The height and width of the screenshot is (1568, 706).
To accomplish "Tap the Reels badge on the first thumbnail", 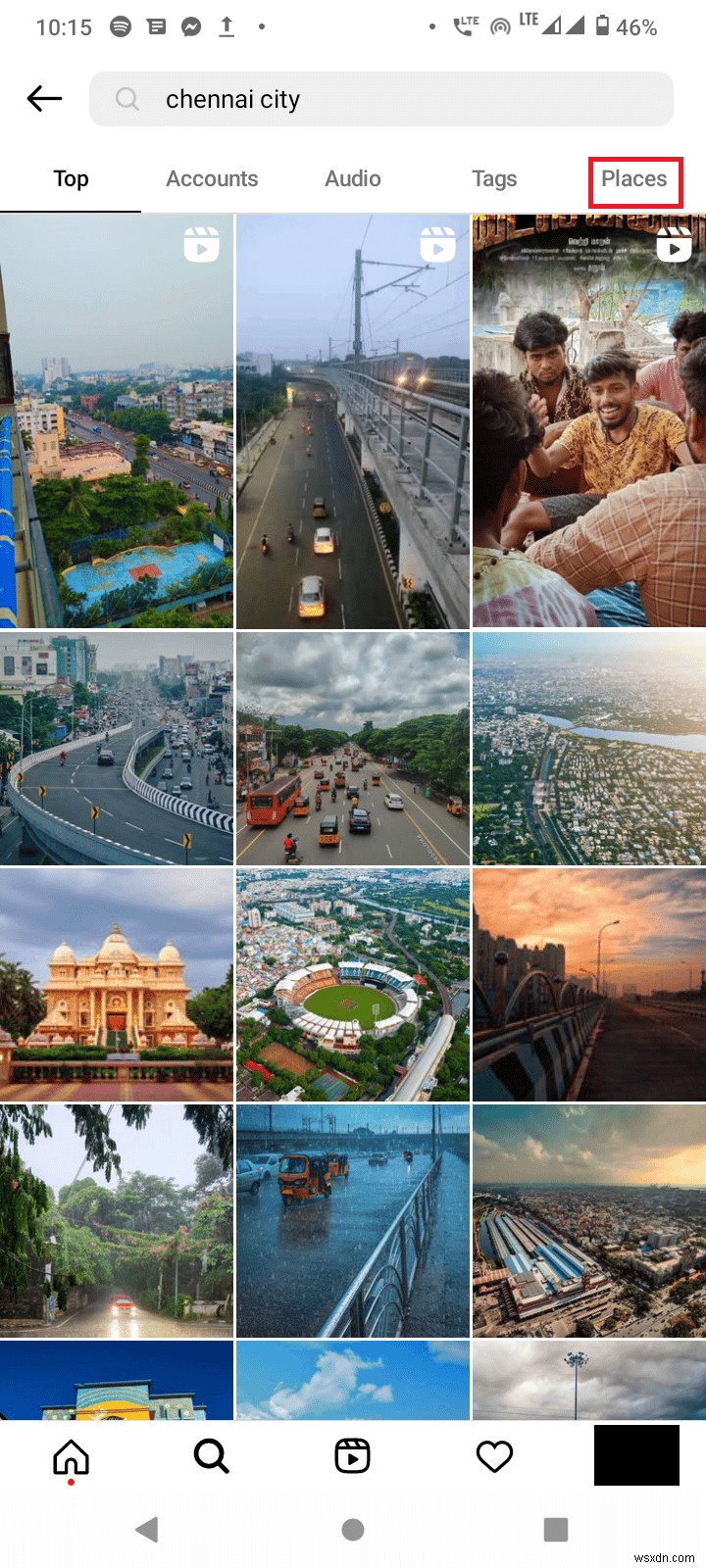I will pos(201,245).
